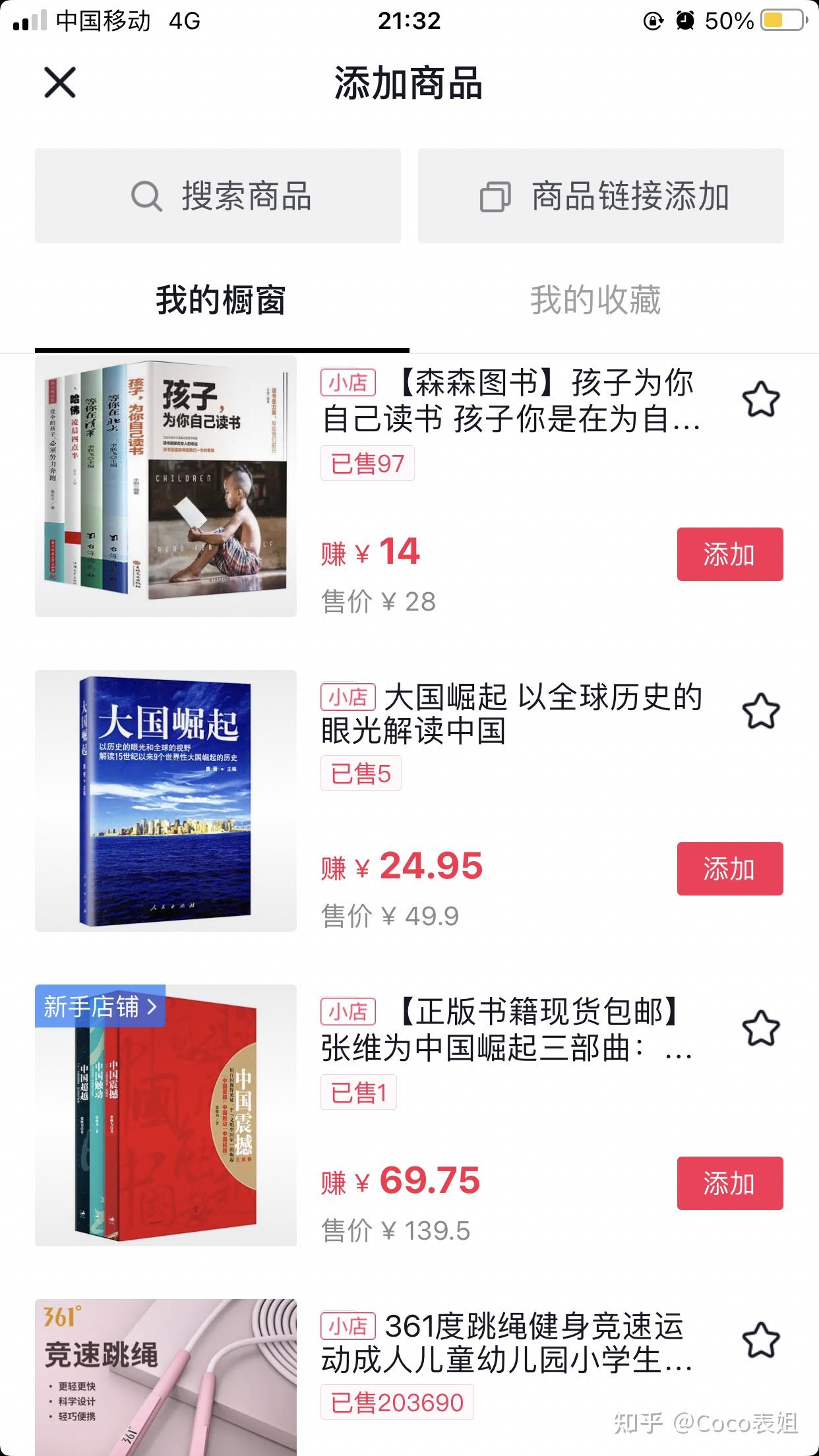
Task: Open the 搜索商品 search box
Action: click(218, 196)
